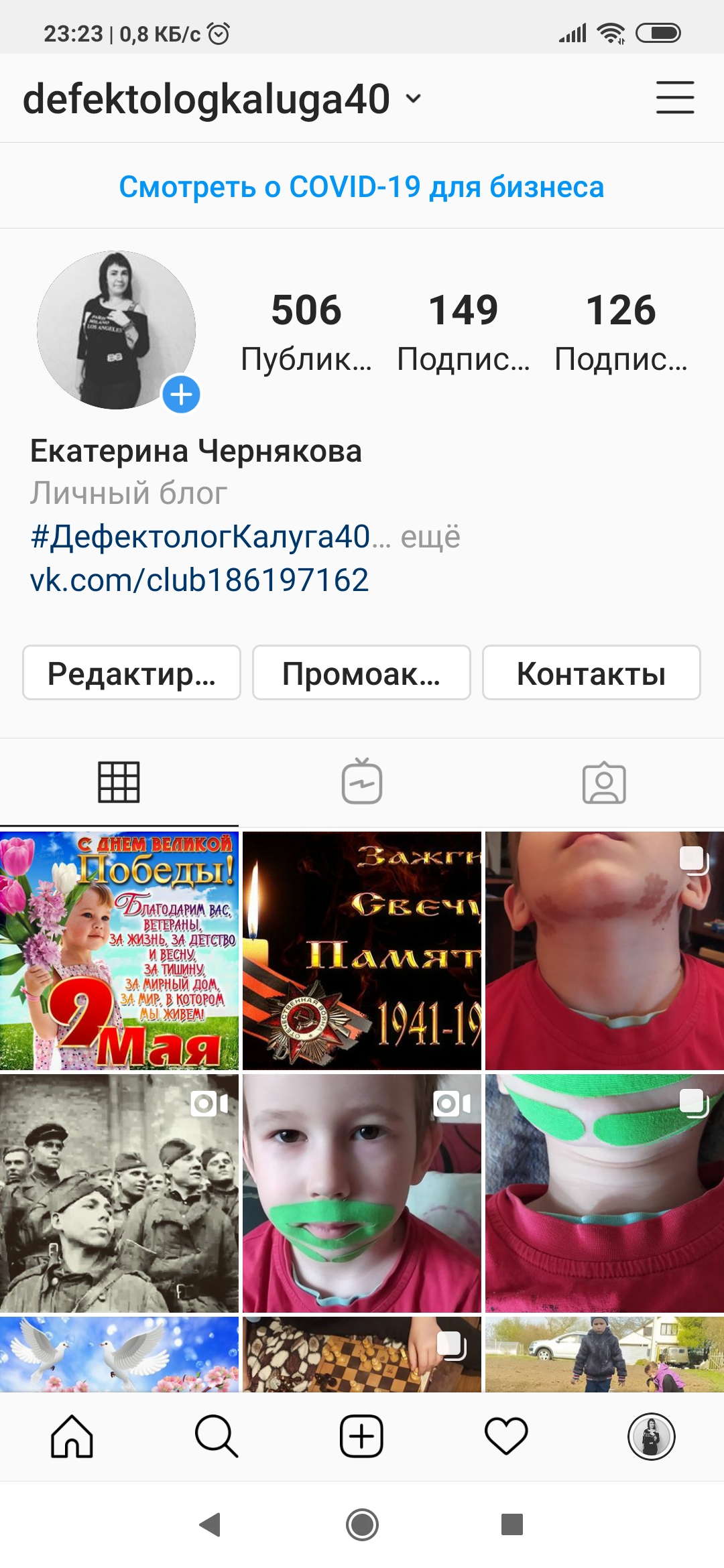Open the activity heart tab

[x=506, y=1437]
